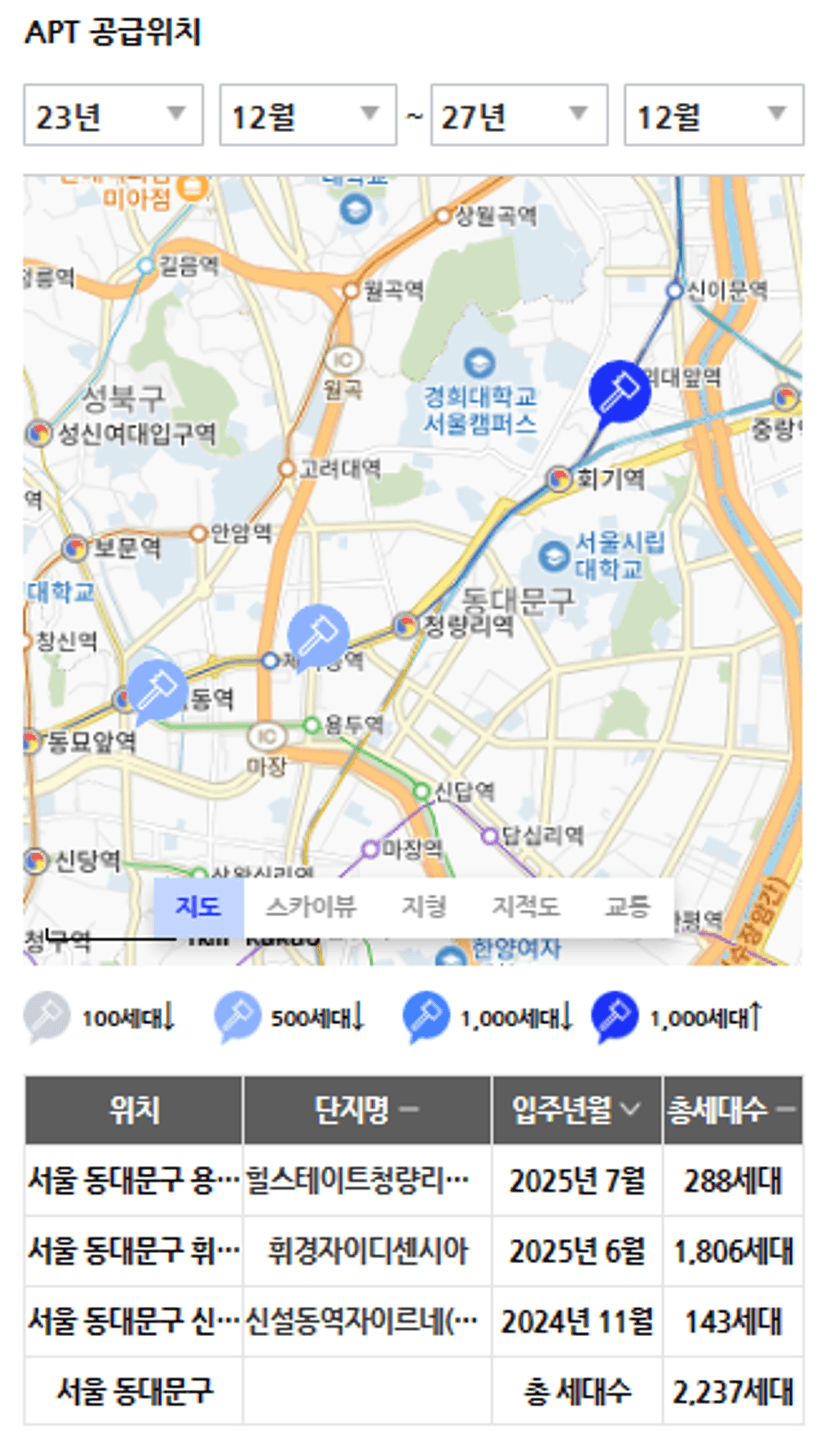
Task: Open the start year dropdown showing 23년
Action: pyautogui.click(x=113, y=115)
